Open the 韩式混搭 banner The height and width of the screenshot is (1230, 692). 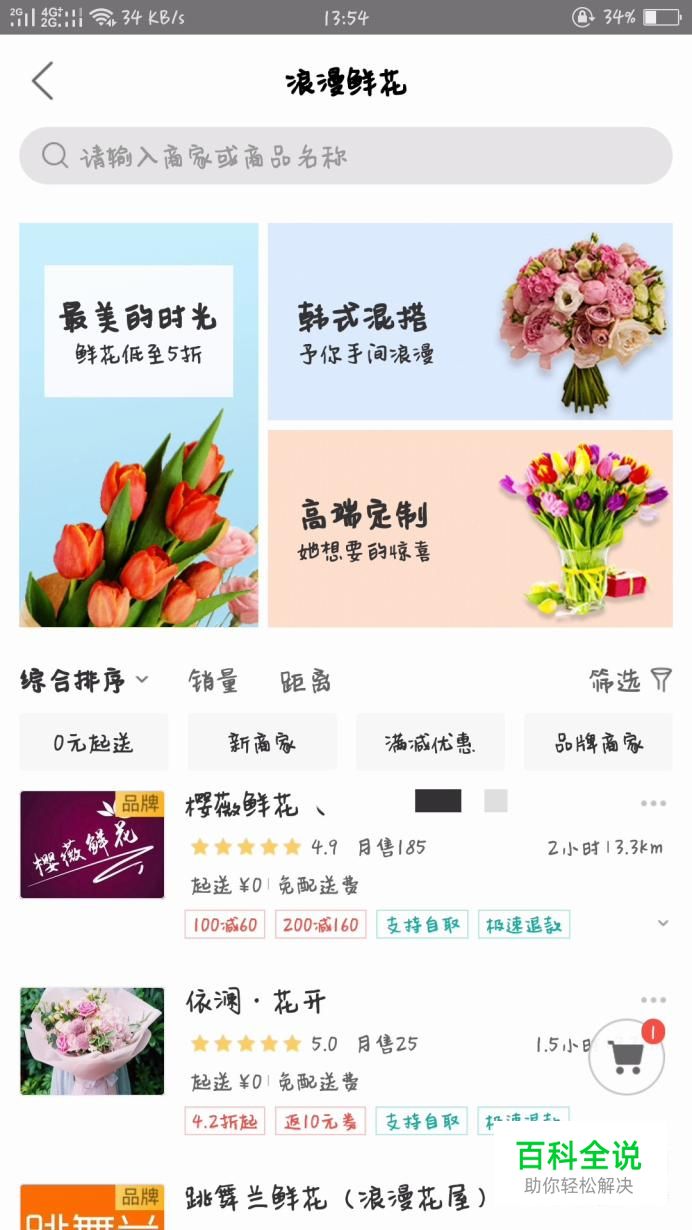pos(470,321)
